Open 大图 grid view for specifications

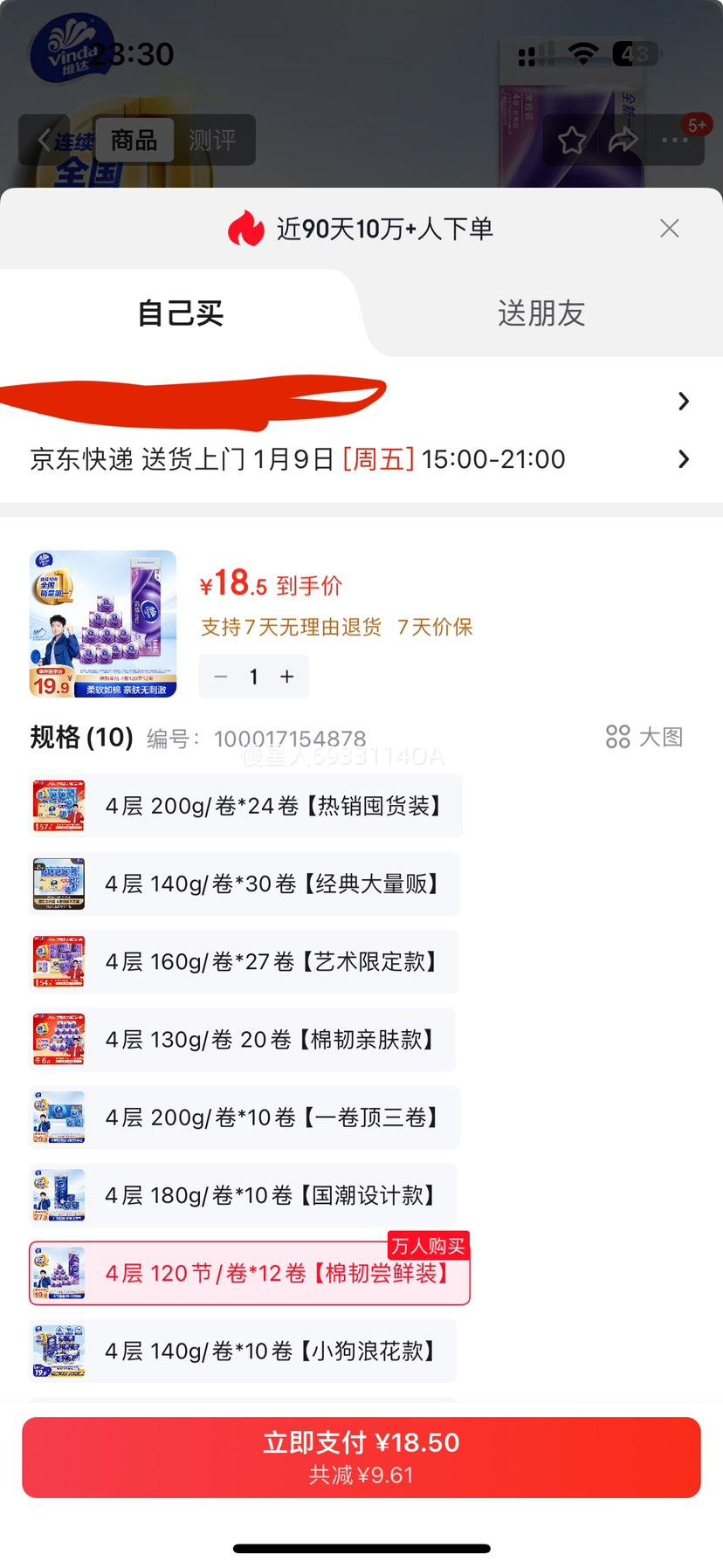tap(644, 737)
